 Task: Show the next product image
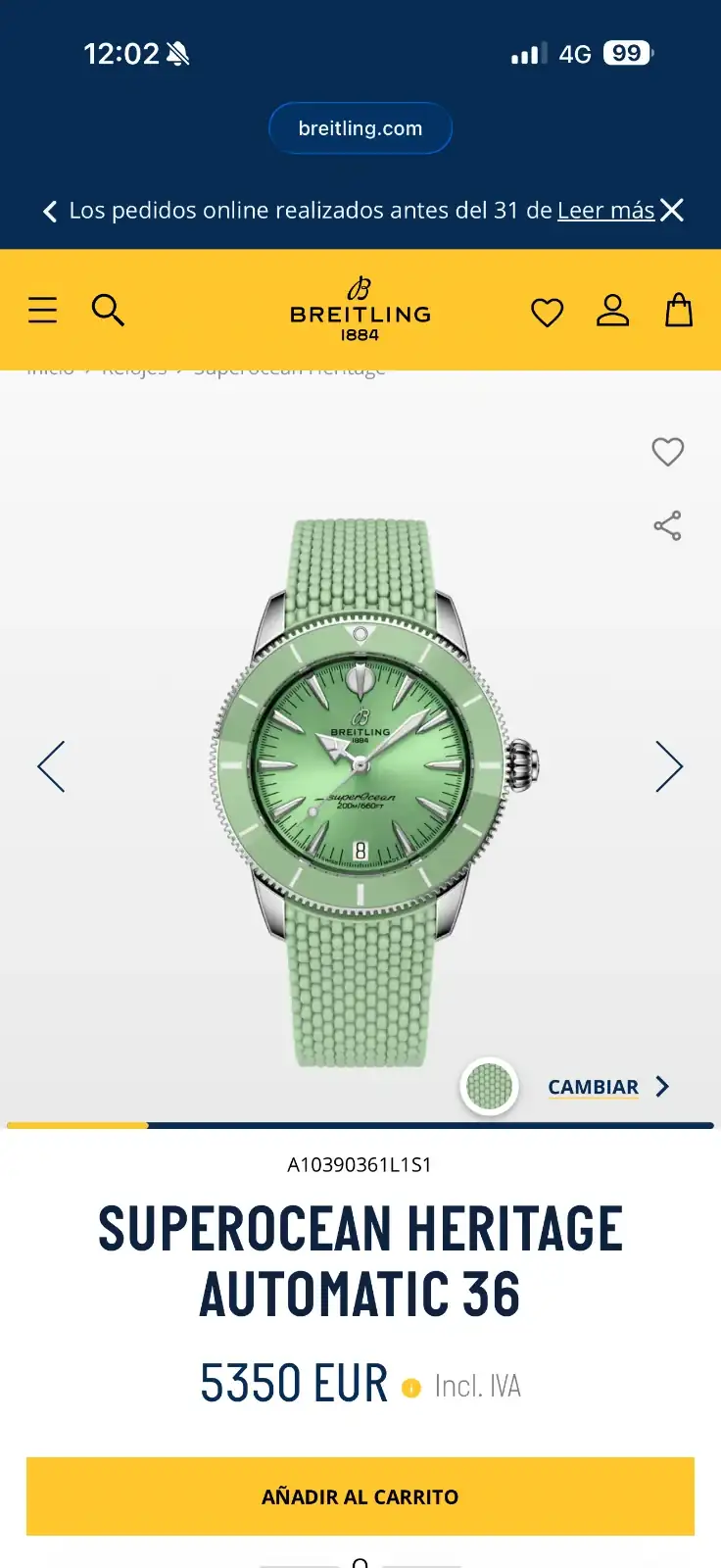[x=668, y=766]
